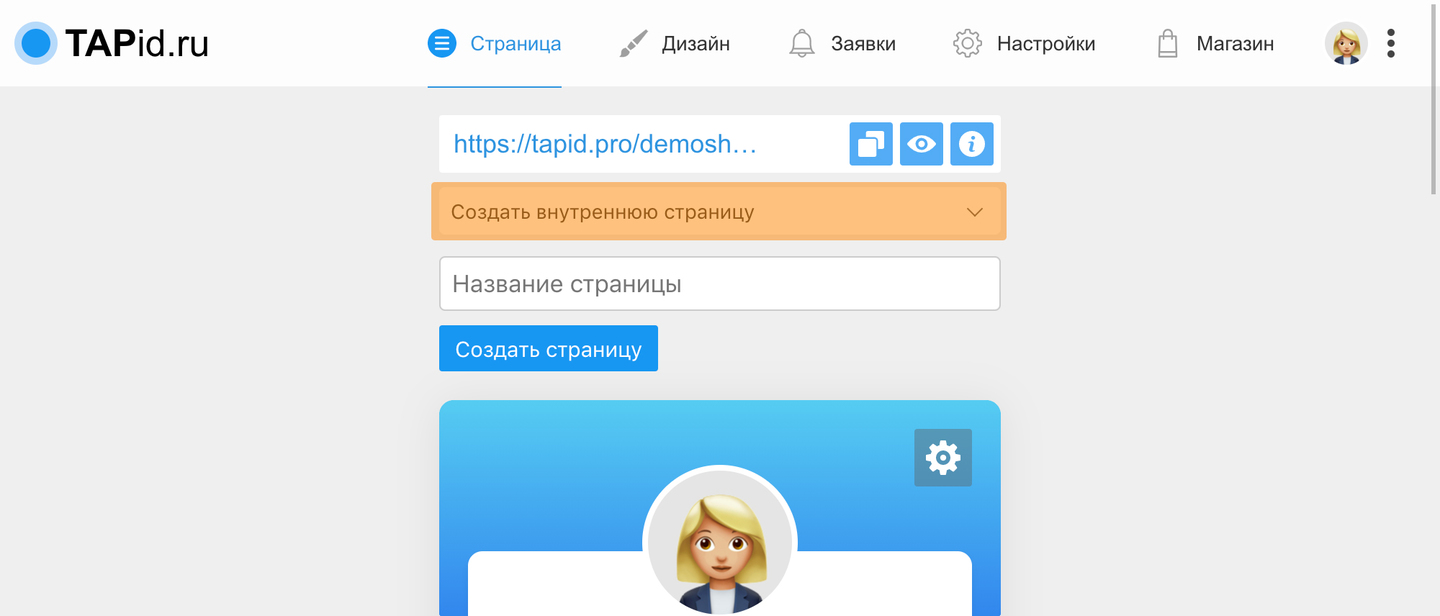Open the tapid.pro page link

tap(604, 144)
